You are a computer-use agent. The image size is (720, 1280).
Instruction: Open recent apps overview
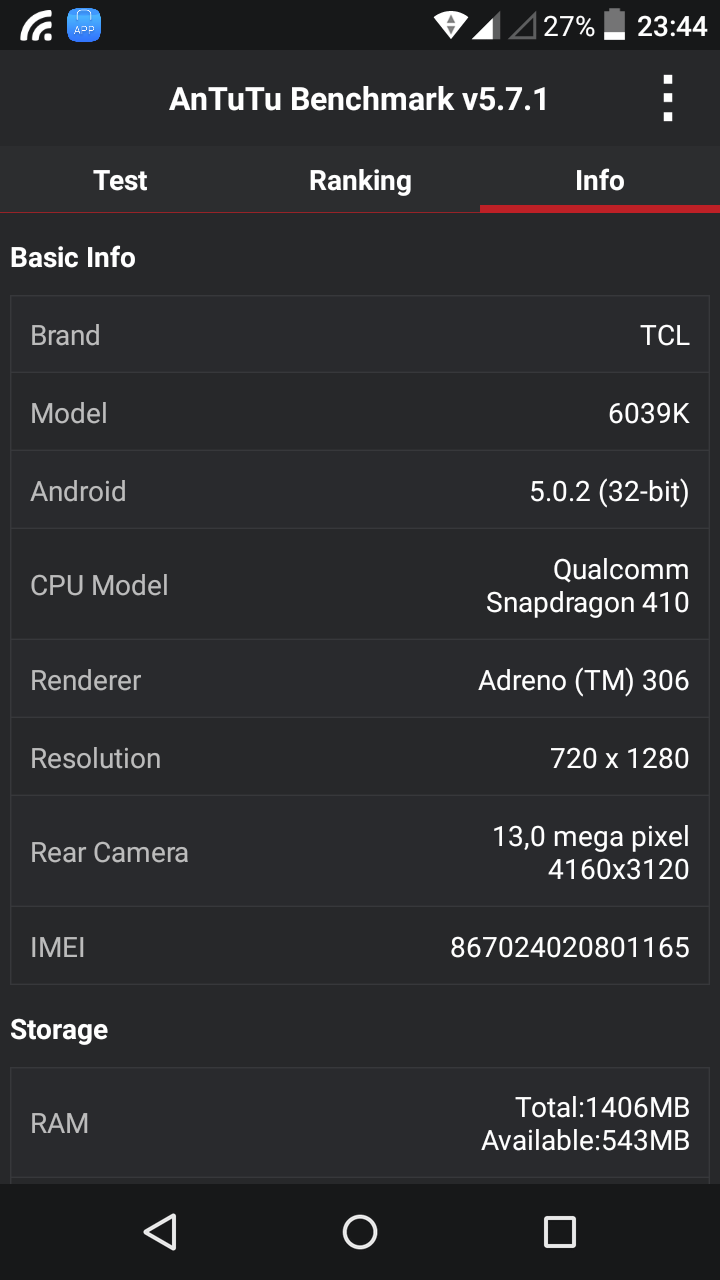click(559, 1231)
